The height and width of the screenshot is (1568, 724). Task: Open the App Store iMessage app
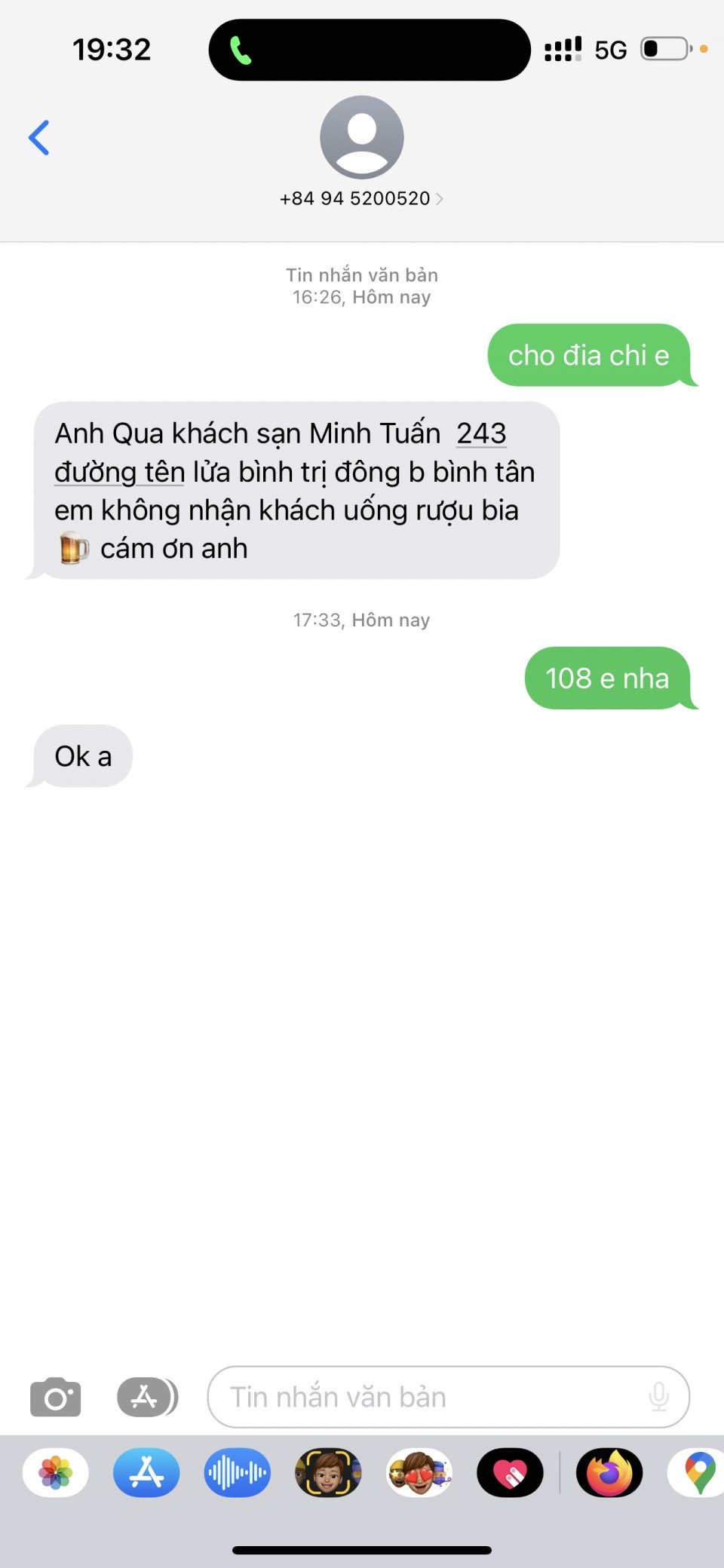click(146, 1472)
